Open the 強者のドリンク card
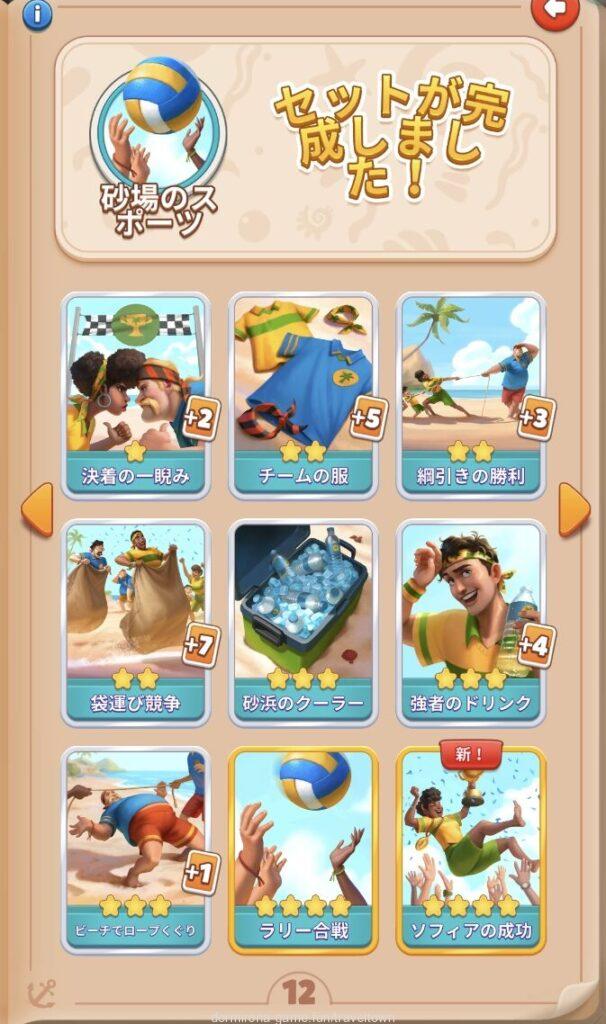Image resolution: width=606 pixels, height=1024 pixels. click(471, 622)
